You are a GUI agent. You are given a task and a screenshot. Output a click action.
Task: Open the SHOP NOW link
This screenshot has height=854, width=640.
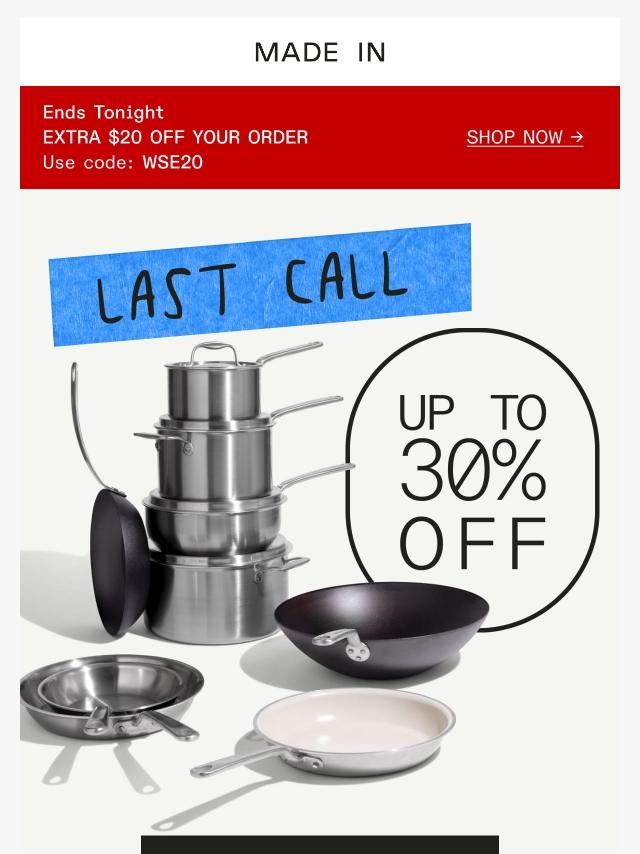click(525, 137)
